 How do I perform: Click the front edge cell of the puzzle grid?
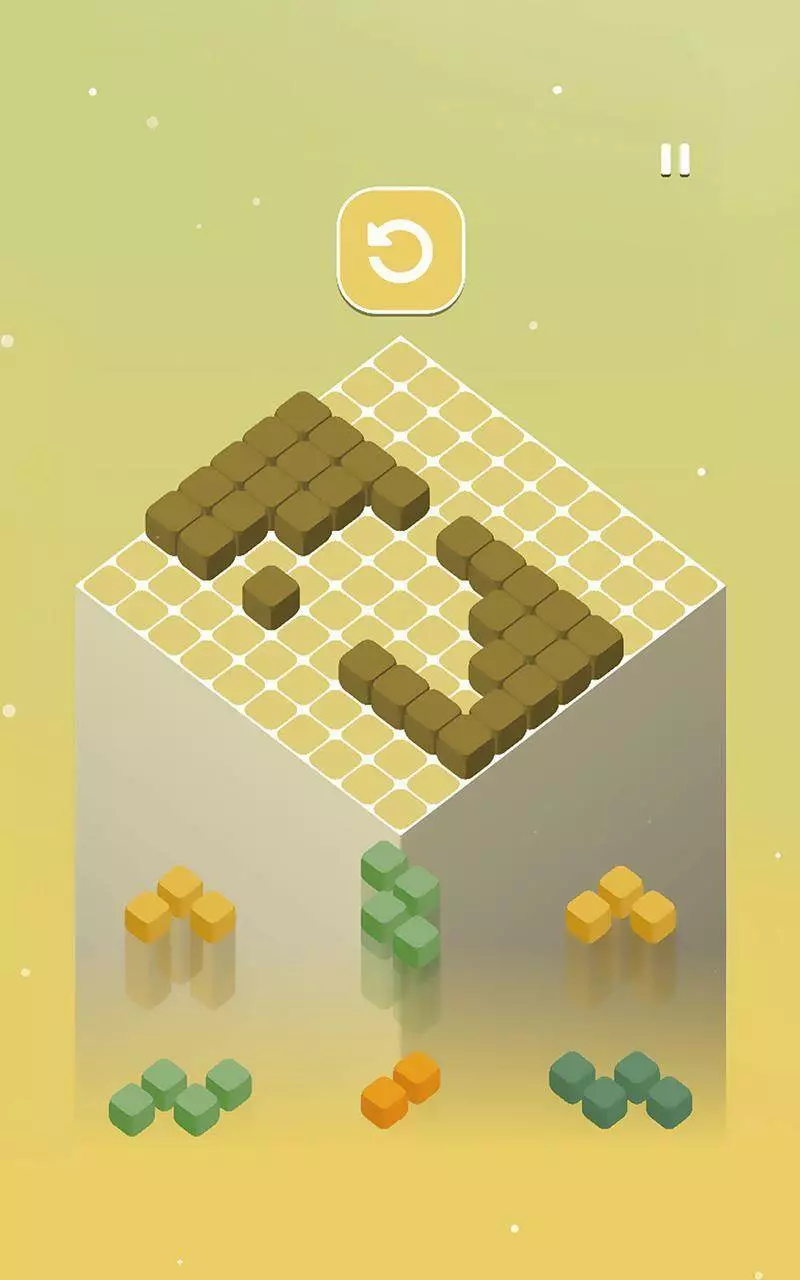(400, 800)
